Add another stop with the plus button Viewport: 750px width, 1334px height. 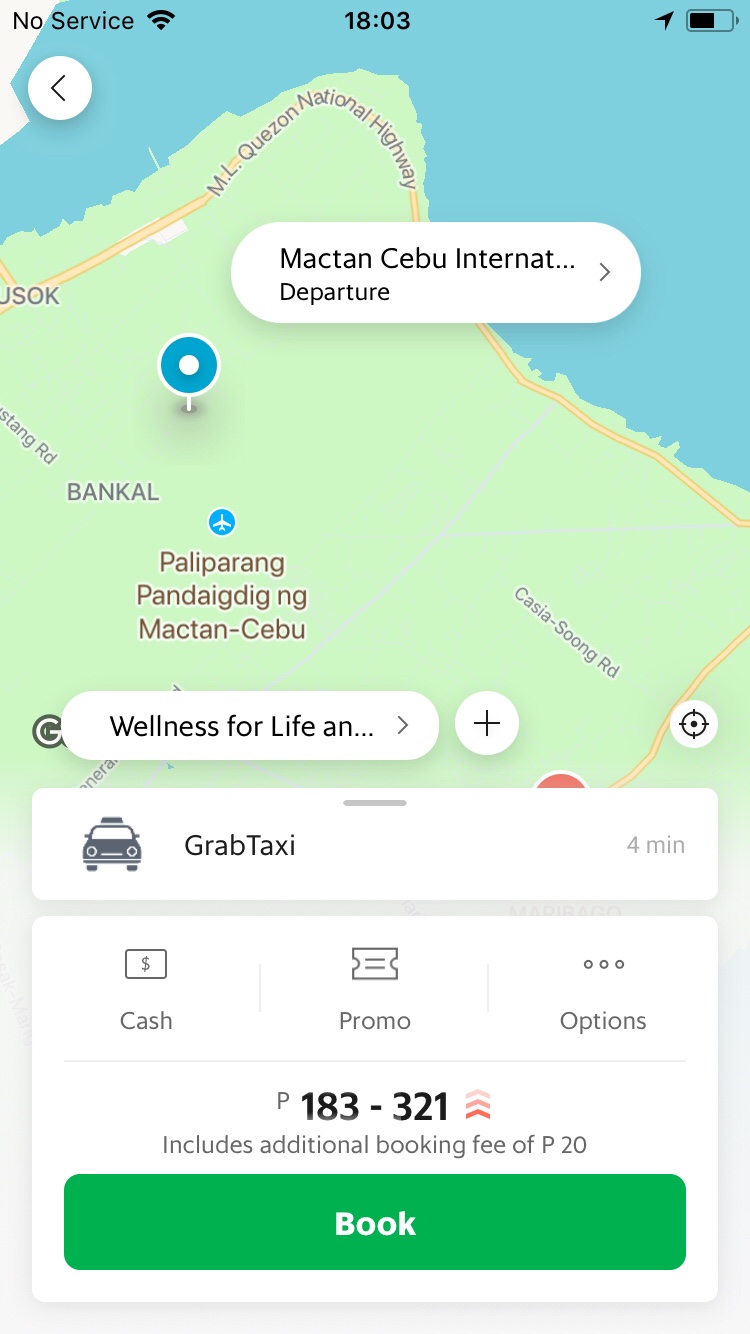487,724
